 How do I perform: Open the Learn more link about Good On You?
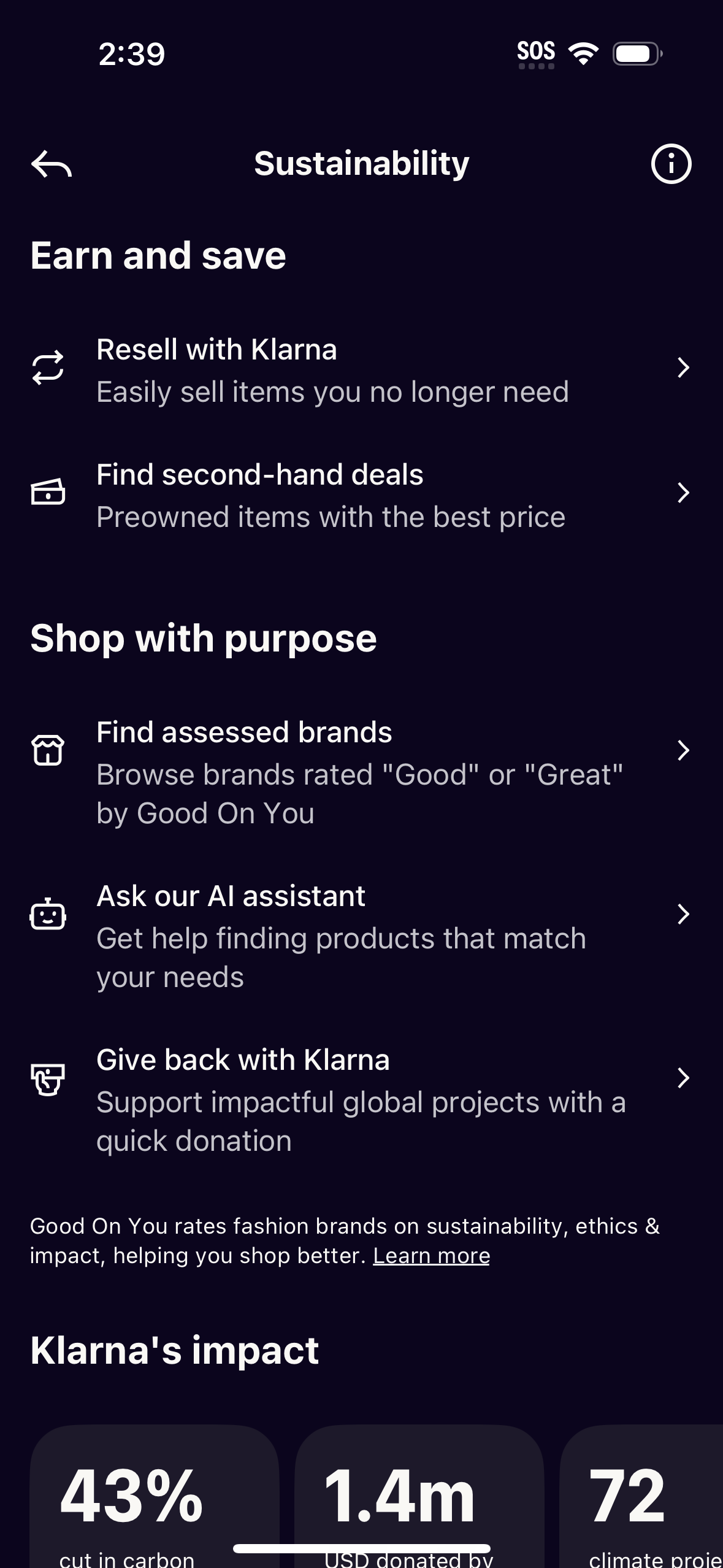tap(430, 1255)
